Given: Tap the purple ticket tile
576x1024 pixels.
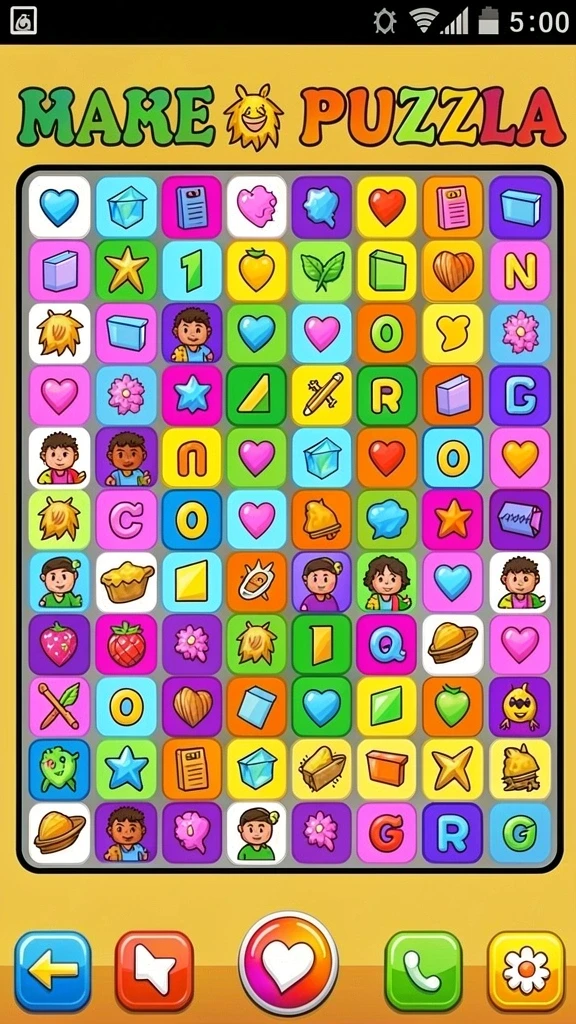Looking at the screenshot, I should (x=520, y=520).
